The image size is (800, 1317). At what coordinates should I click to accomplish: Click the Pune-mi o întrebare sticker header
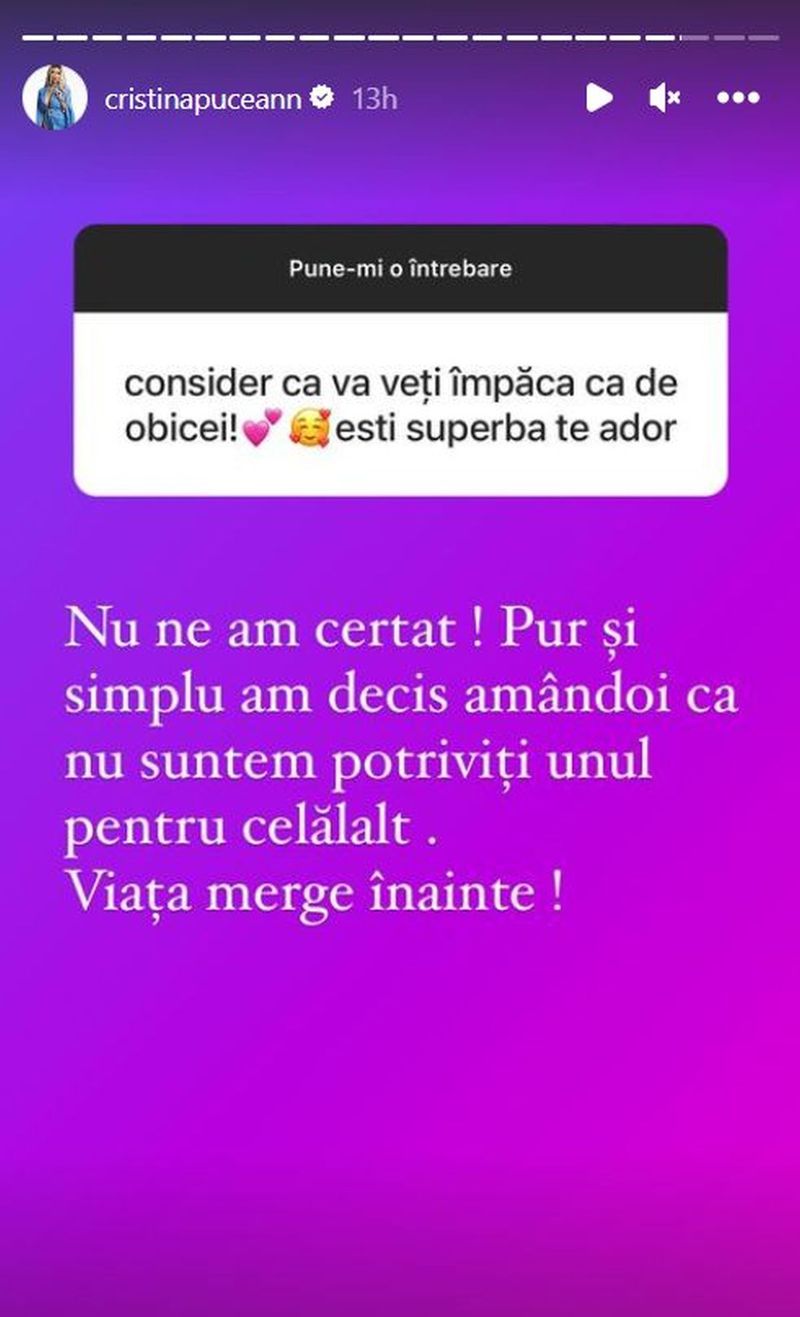(x=400, y=268)
